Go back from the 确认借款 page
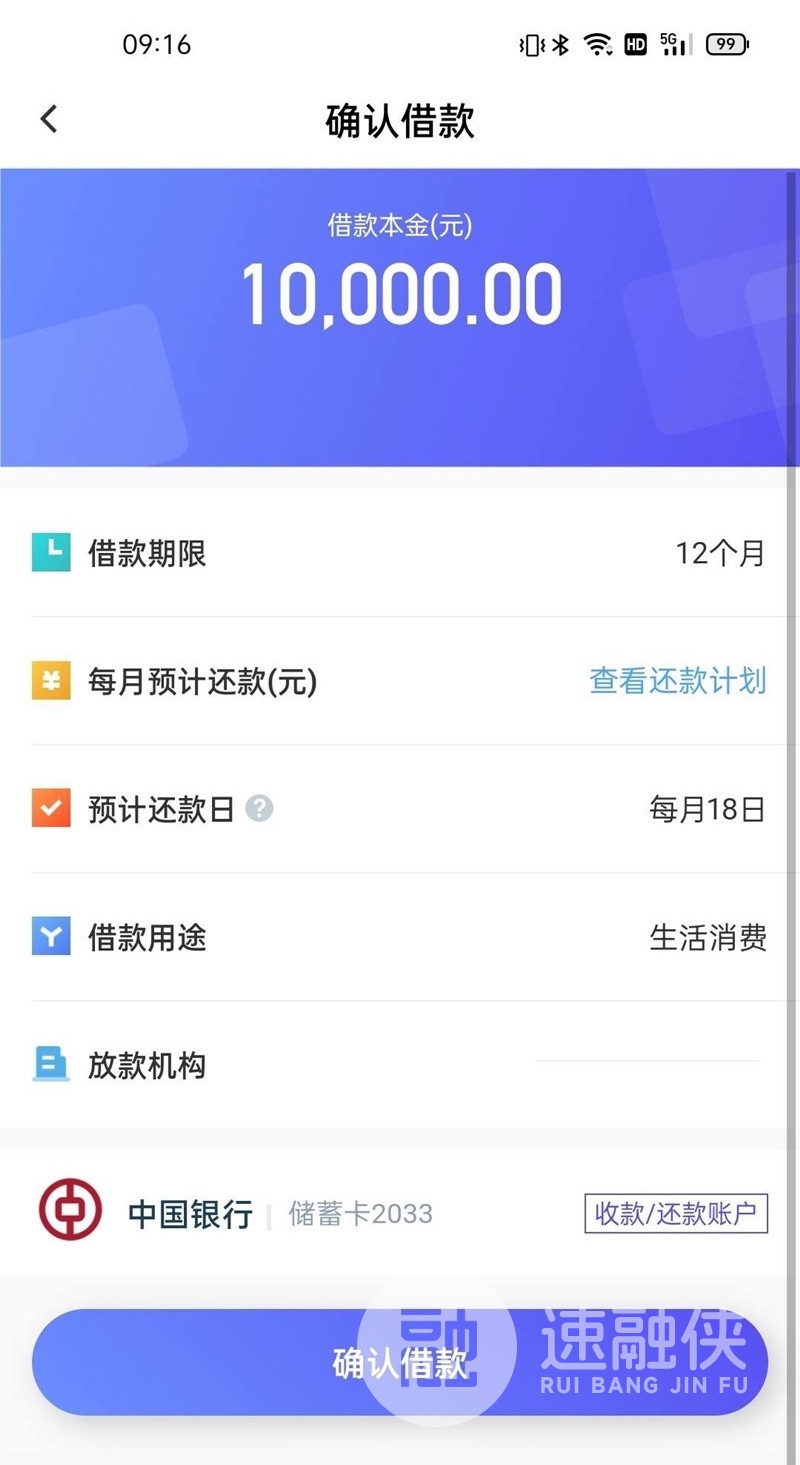The height and width of the screenshot is (1465, 800). [x=49, y=119]
